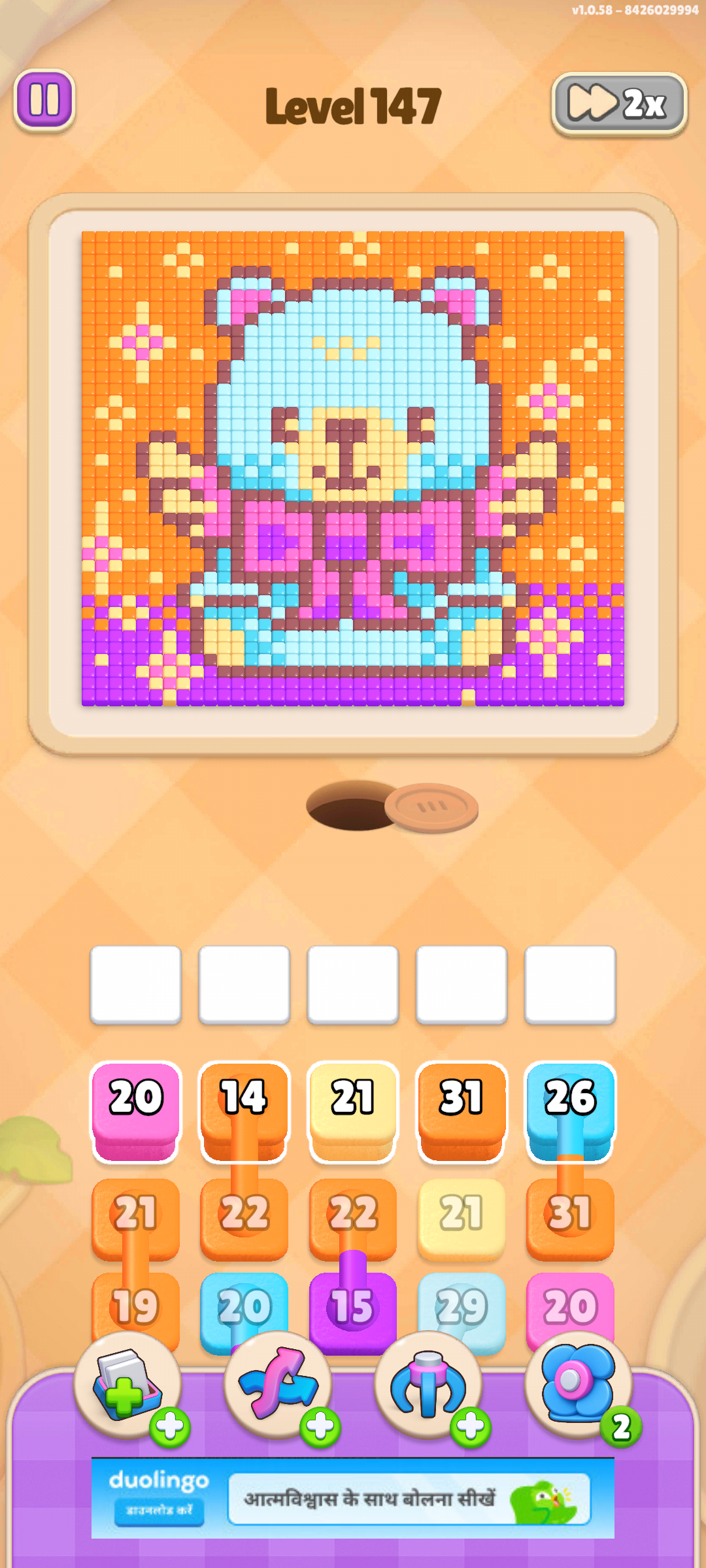Use the blue flower booster
This screenshot has height=1568, width=706.
579,1385
